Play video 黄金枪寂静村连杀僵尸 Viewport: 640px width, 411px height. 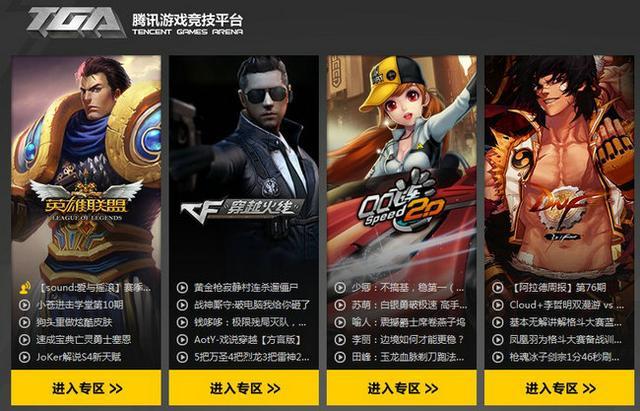tap(245, 288)
